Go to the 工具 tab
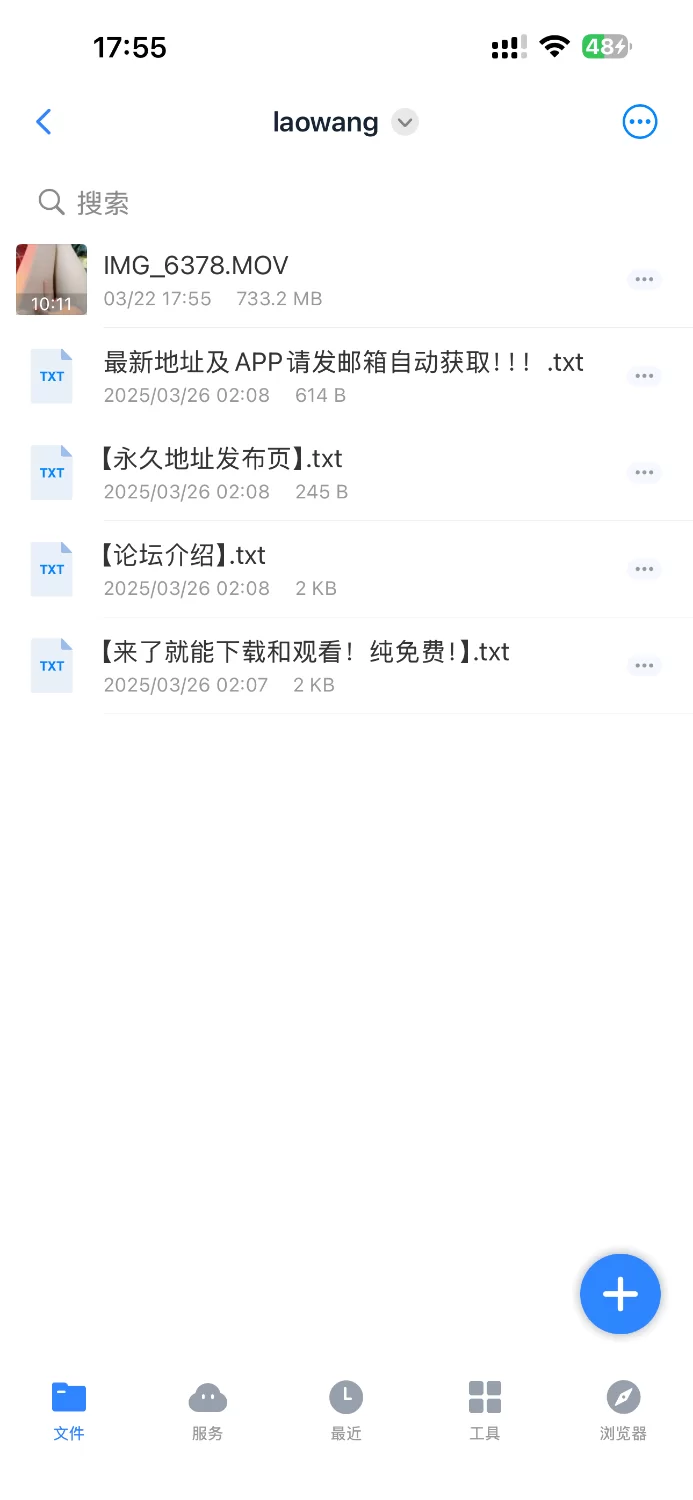The width and height of the screenshot is (693, 1500). (485, 1410)
